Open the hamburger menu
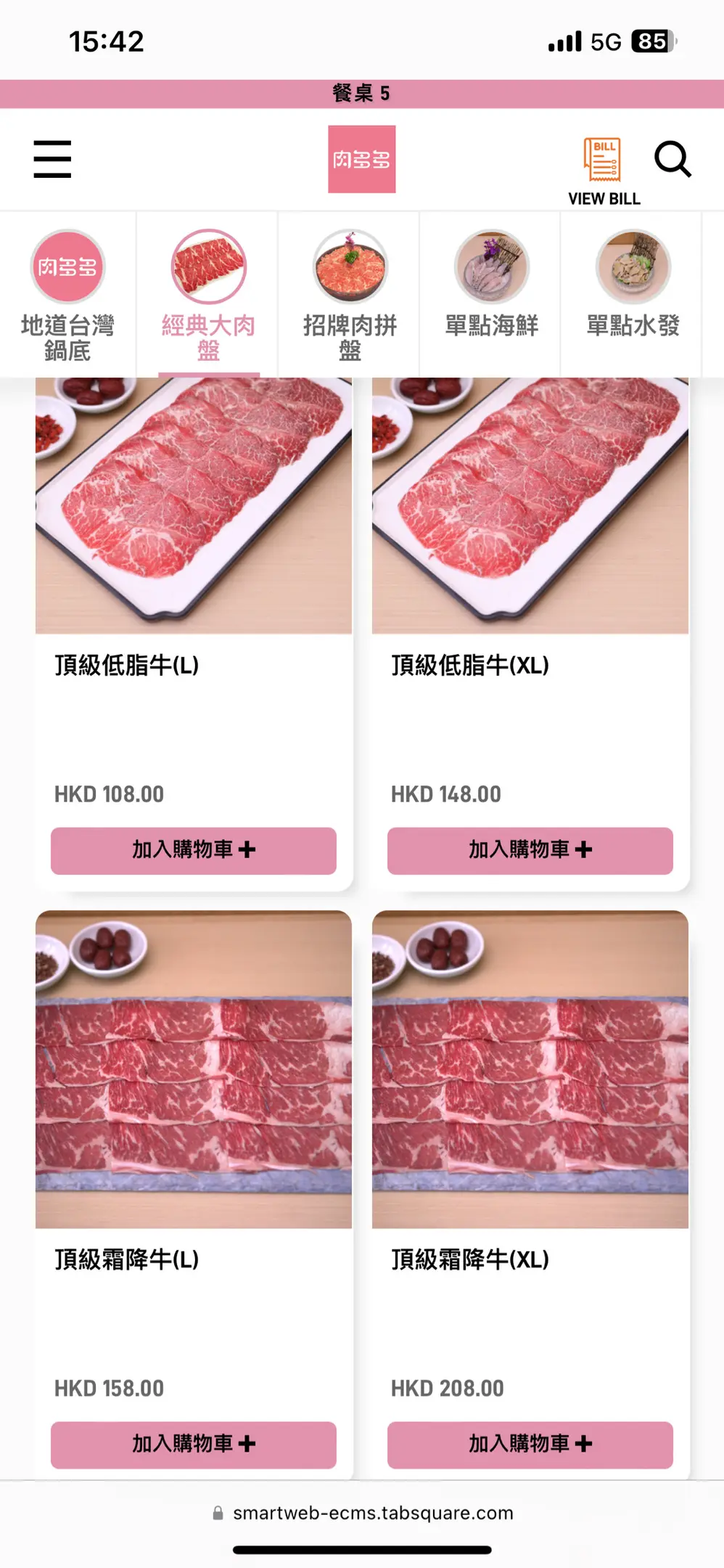This screenshot has height=1568, width=724. (52, 159)
